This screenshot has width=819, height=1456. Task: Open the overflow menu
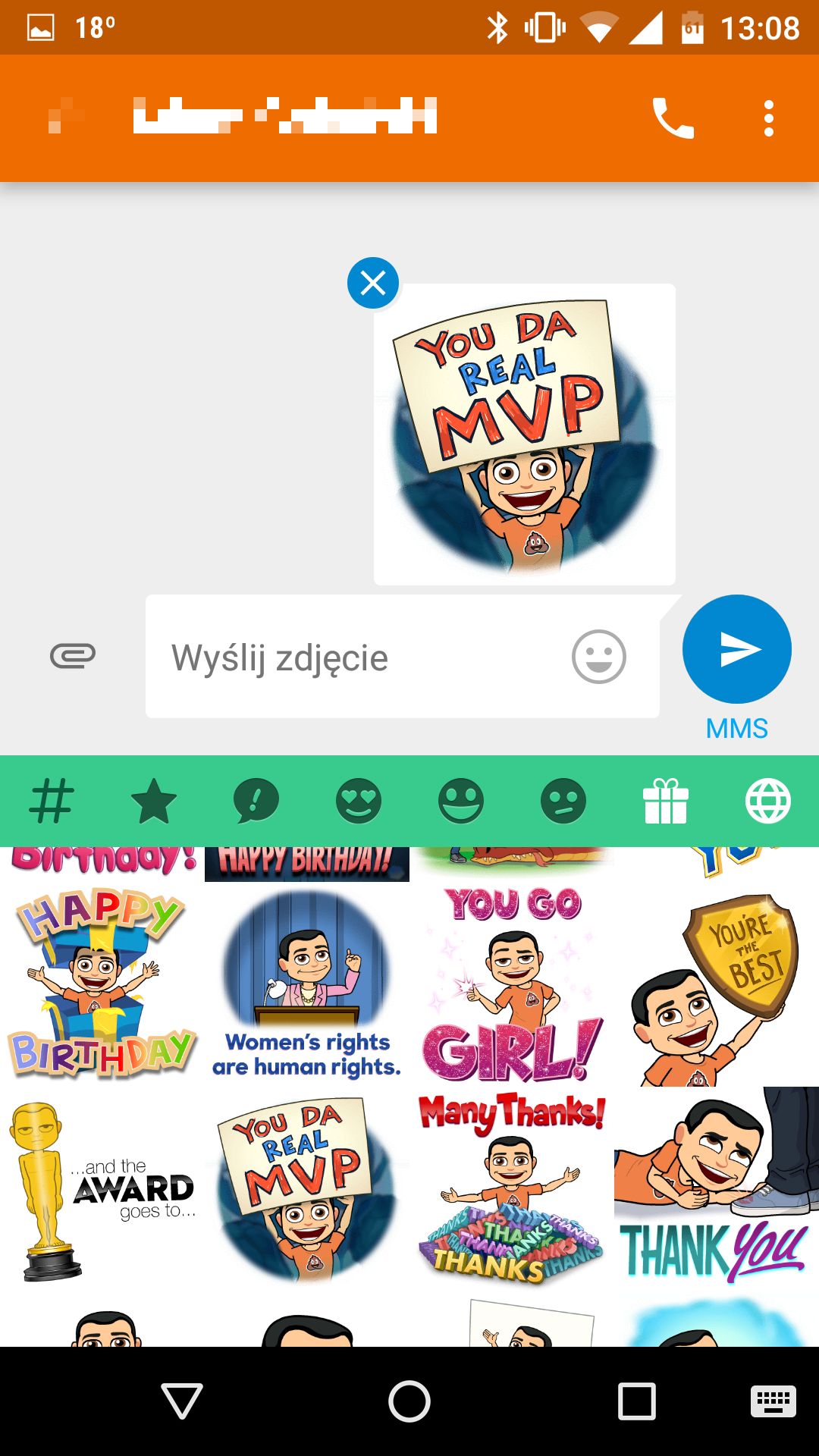click(768, 118)
